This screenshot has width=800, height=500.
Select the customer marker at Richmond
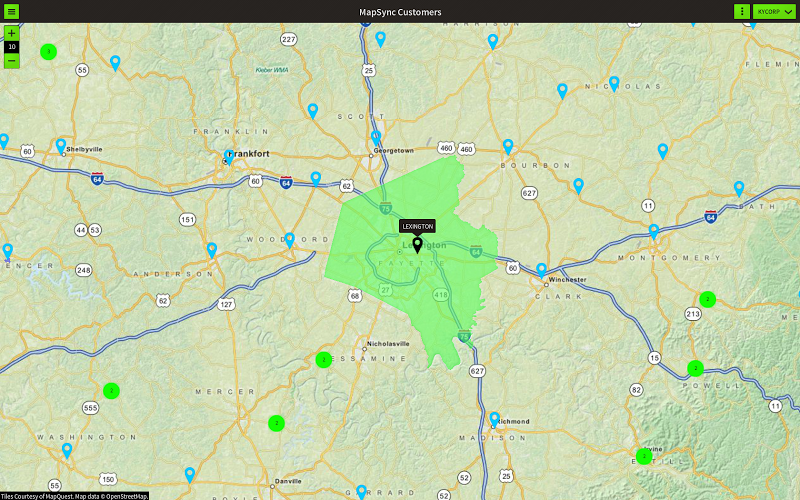tap(494, 418)
